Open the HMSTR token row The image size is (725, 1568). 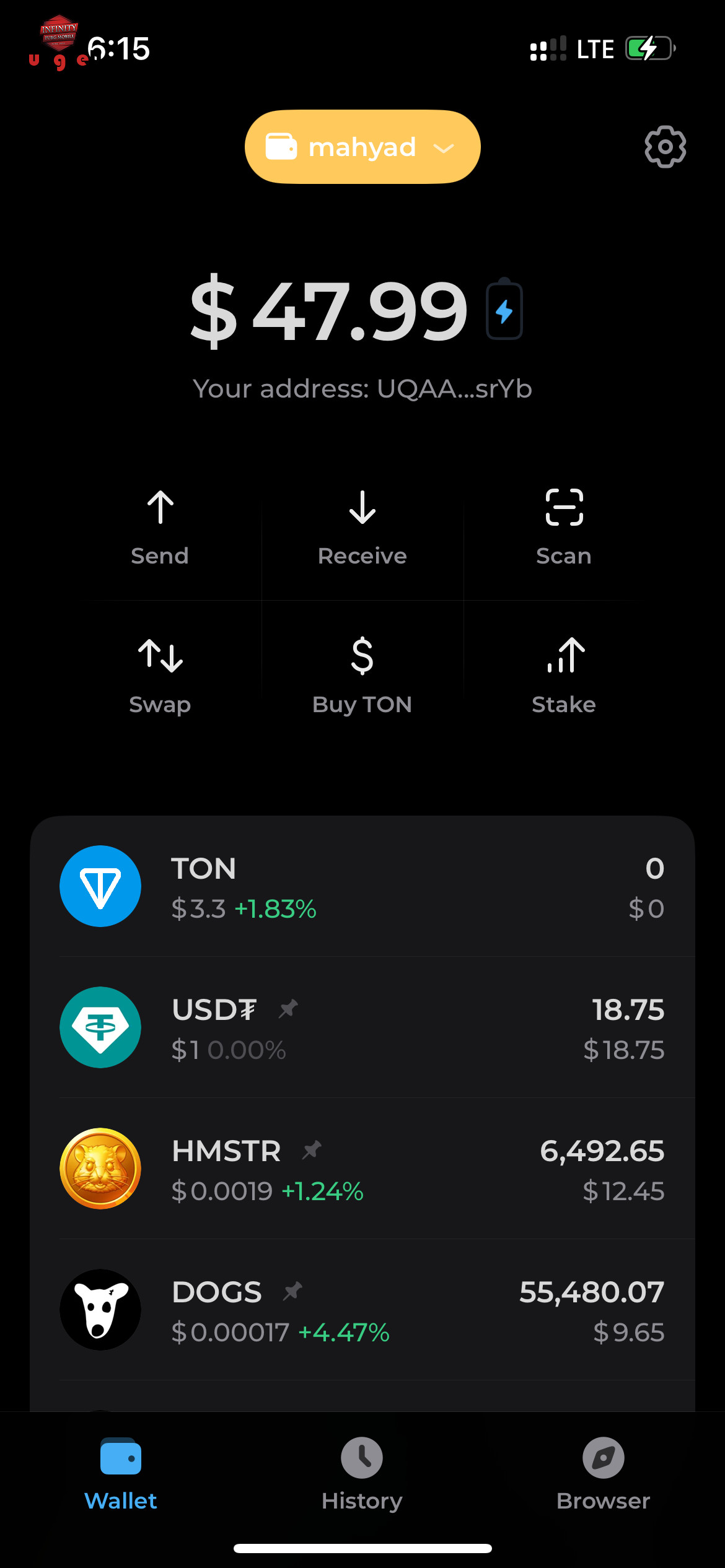point(362,1169)
